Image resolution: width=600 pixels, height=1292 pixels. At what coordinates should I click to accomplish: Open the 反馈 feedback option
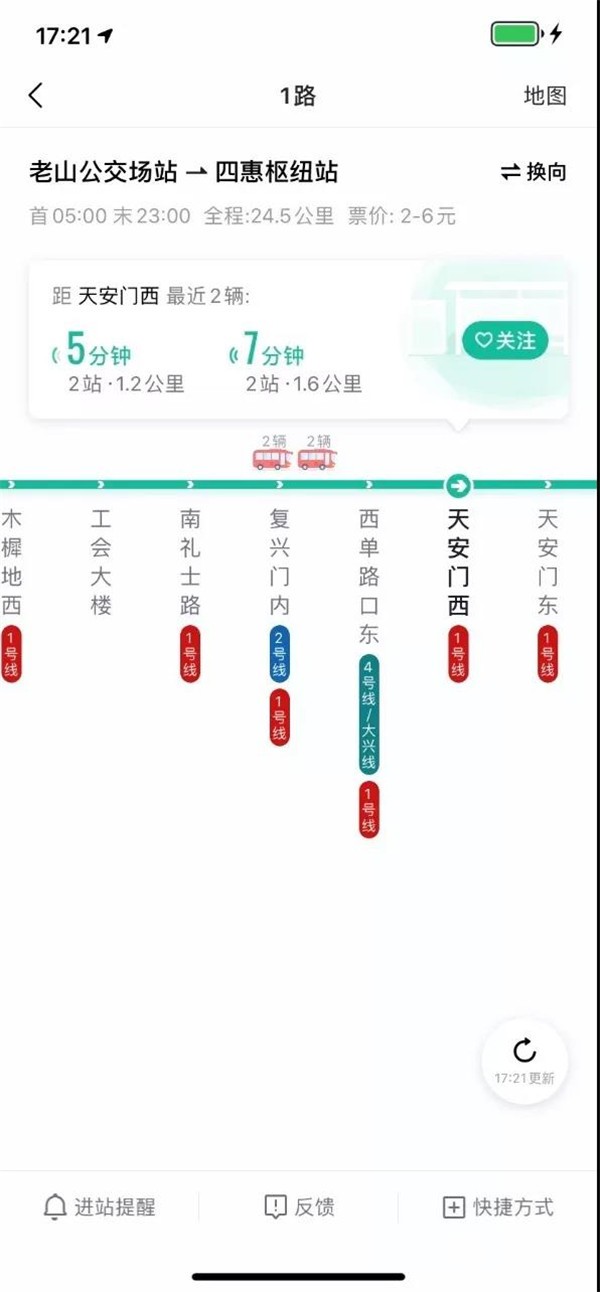click(299, 1207)
